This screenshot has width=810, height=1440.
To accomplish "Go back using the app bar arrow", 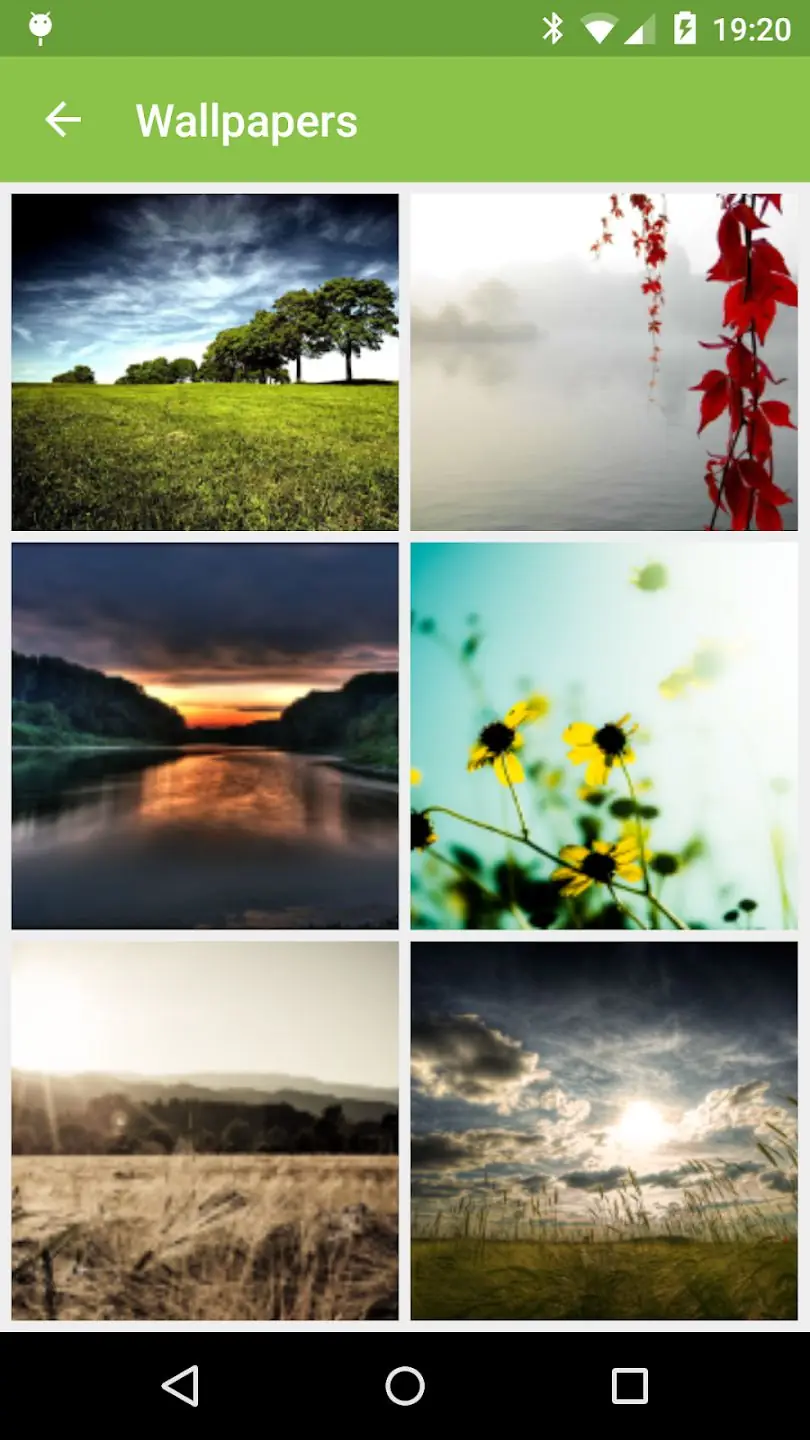I will coord(63,120).
